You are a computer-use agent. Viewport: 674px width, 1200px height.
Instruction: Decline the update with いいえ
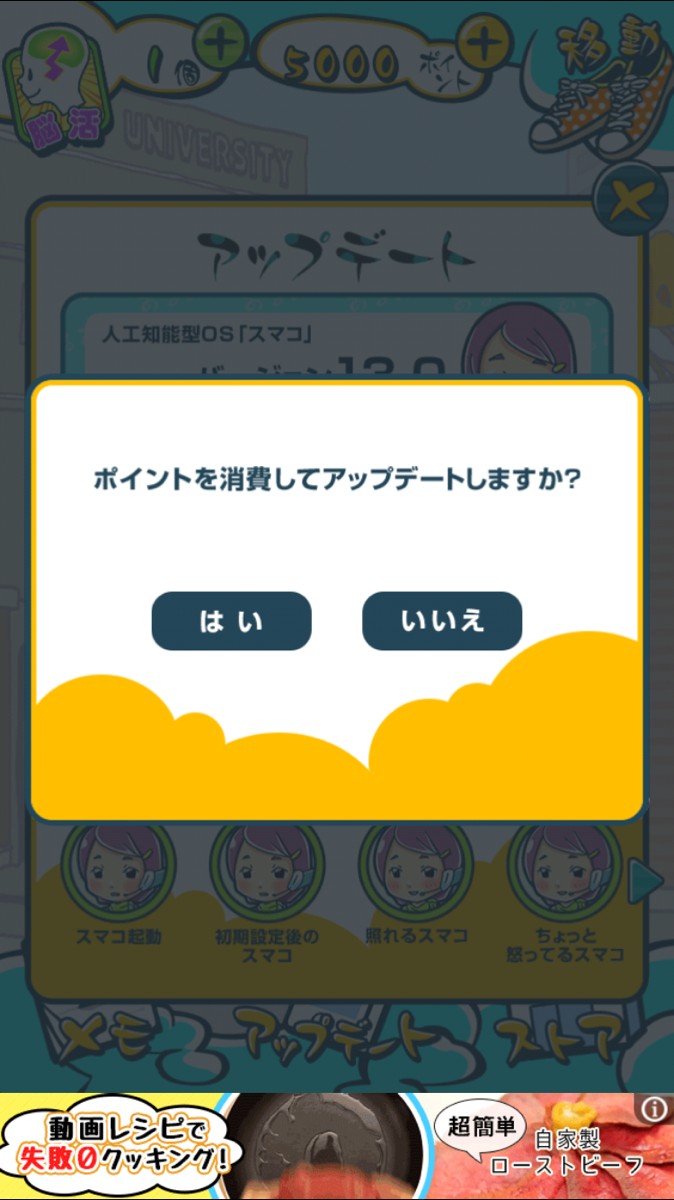tap(442, 621)
